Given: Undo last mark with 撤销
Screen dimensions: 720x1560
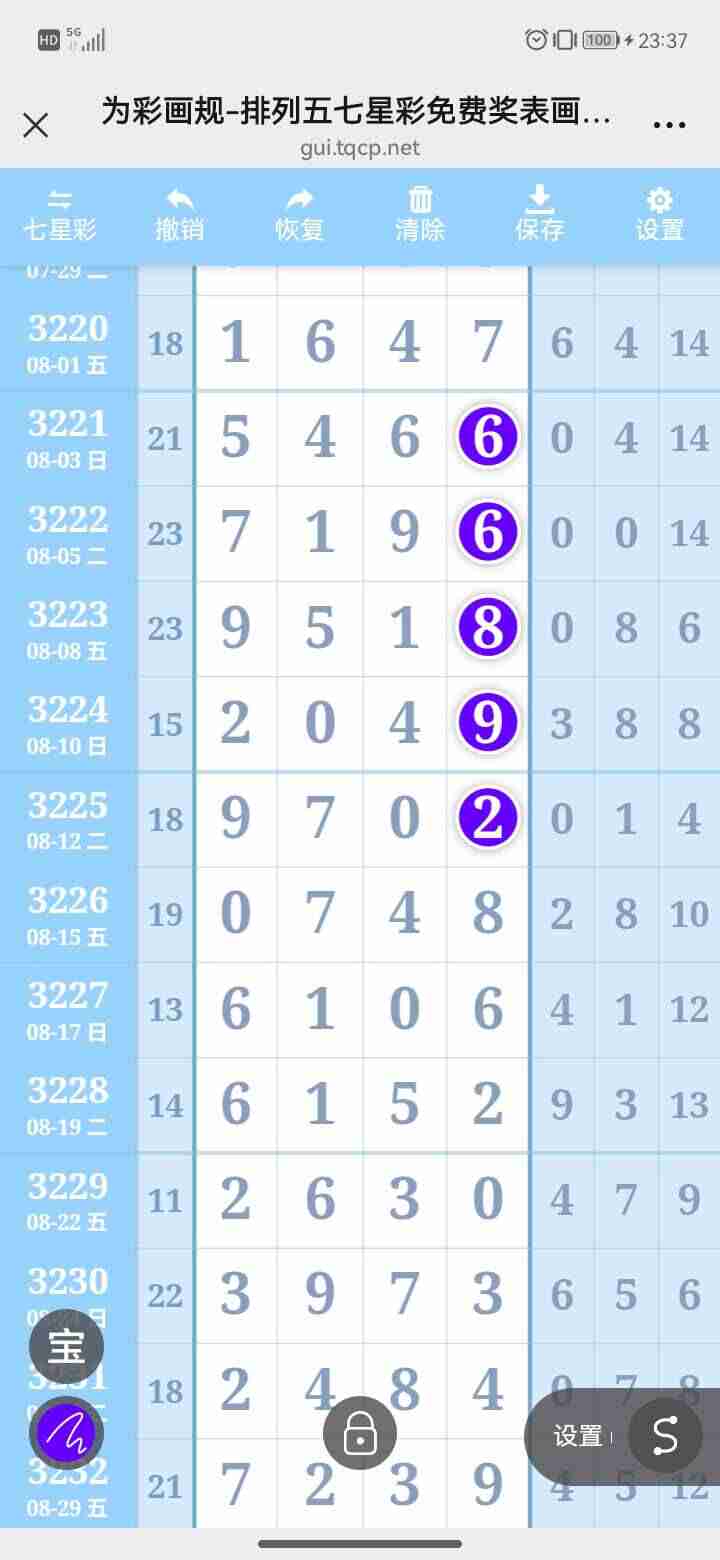Looking at the screenshot, I should 180,215.
